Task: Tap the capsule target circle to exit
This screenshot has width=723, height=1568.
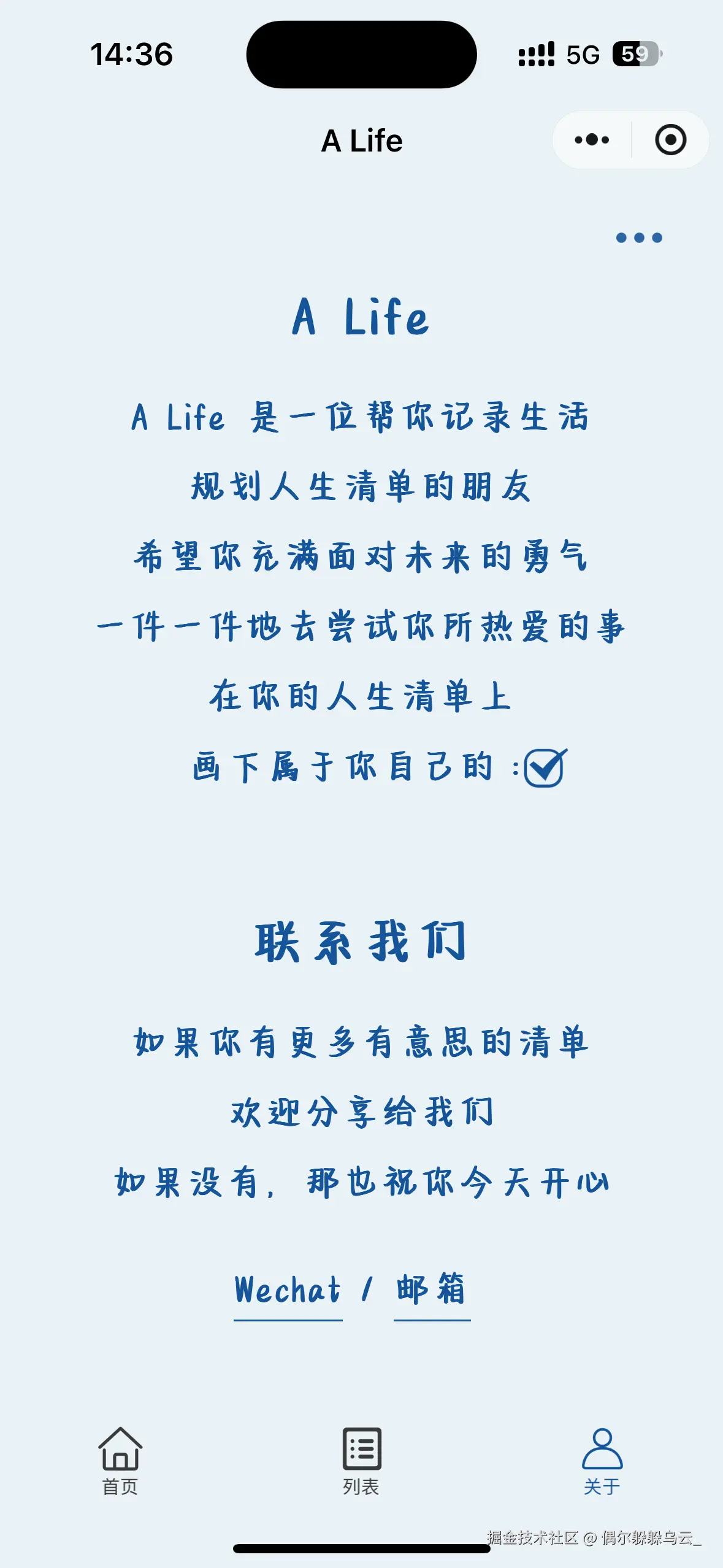Action: pyautogui.click(x=670, y=139)
